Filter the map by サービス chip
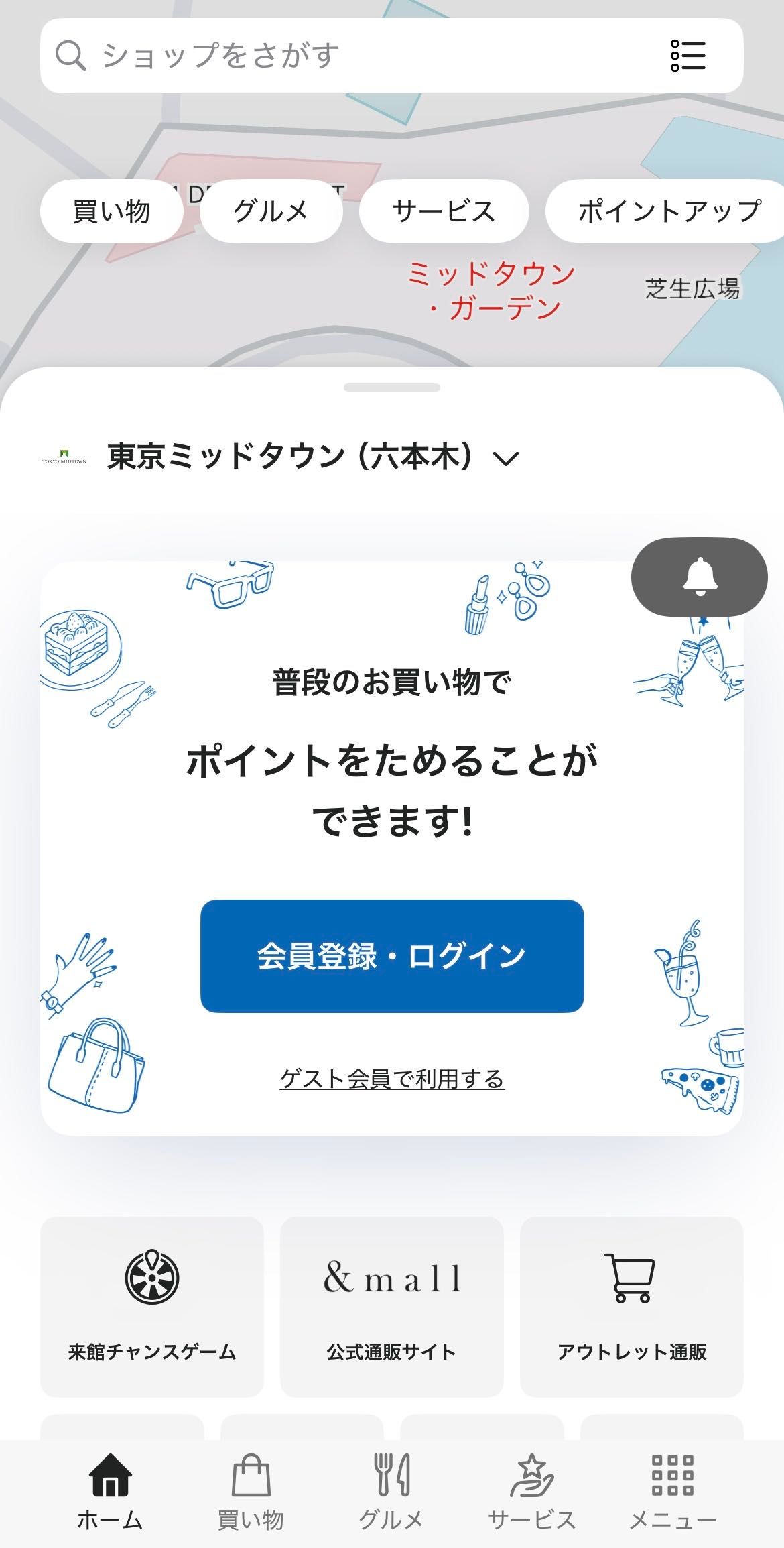 444,211
